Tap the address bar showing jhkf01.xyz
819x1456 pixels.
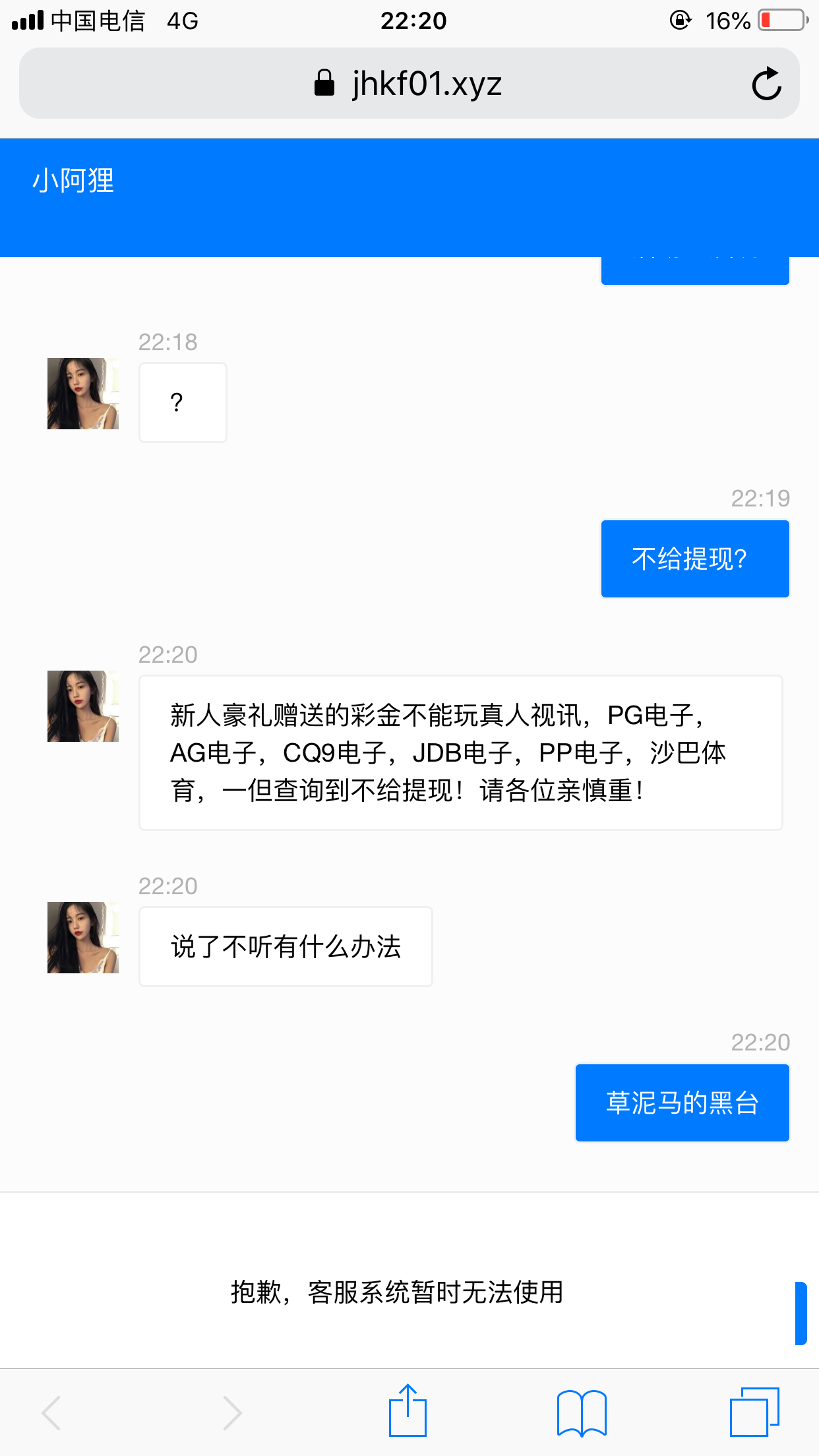tap(425, 83)
